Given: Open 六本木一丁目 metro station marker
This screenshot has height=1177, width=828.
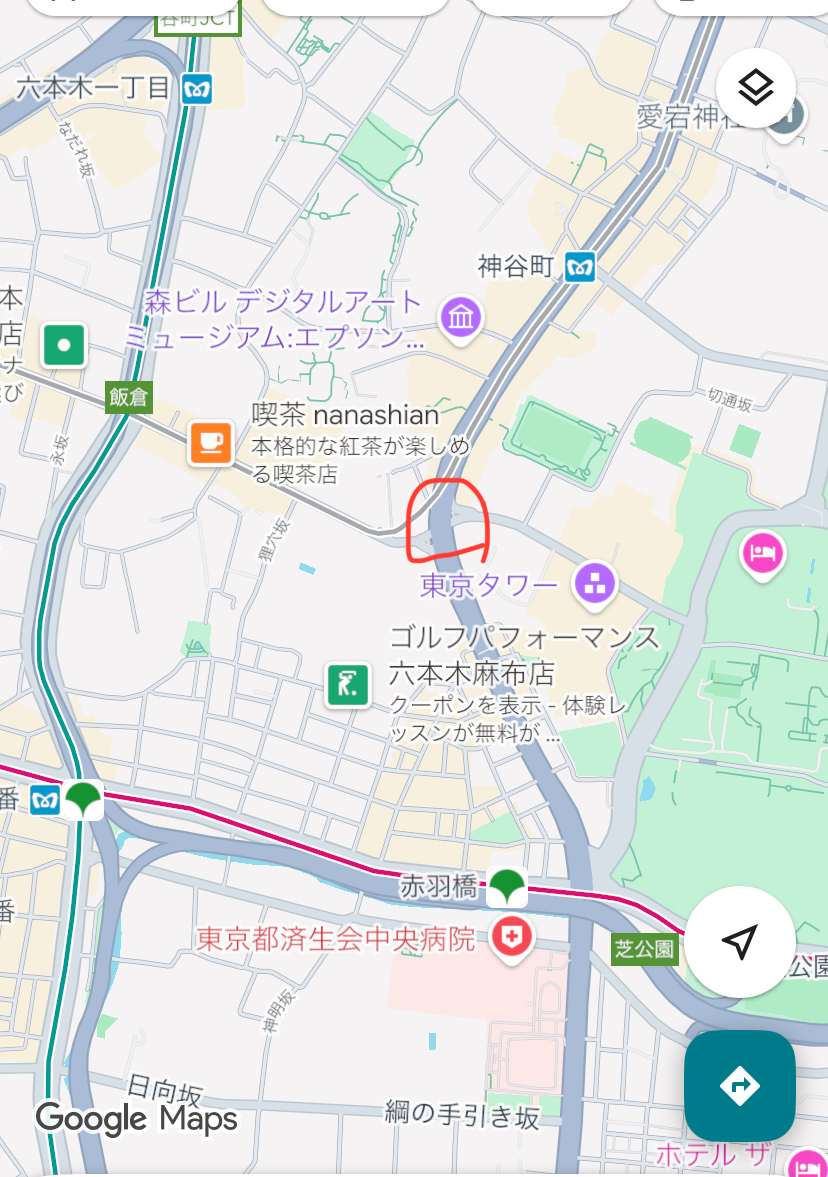Looking at the screenshot, I should 198,89.
